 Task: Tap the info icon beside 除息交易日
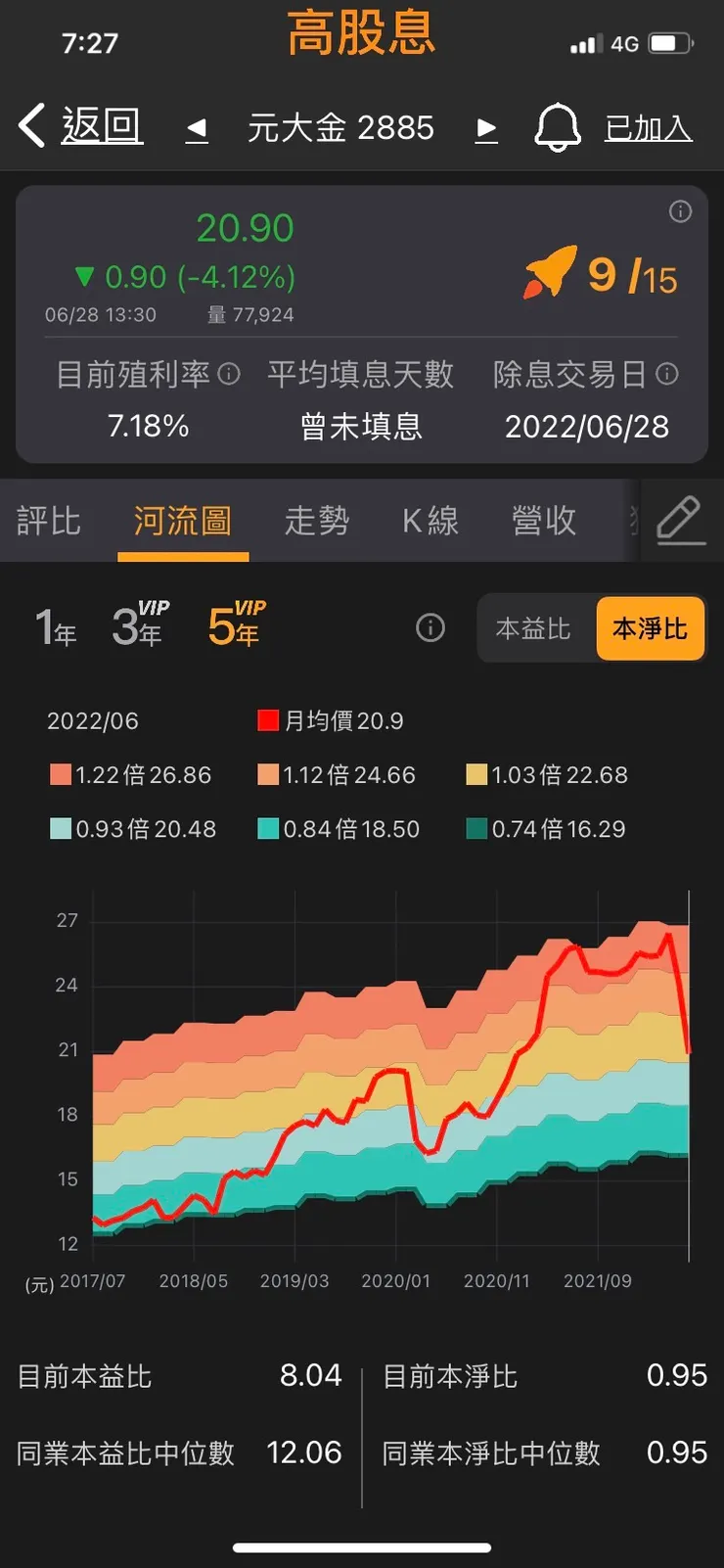668,375
